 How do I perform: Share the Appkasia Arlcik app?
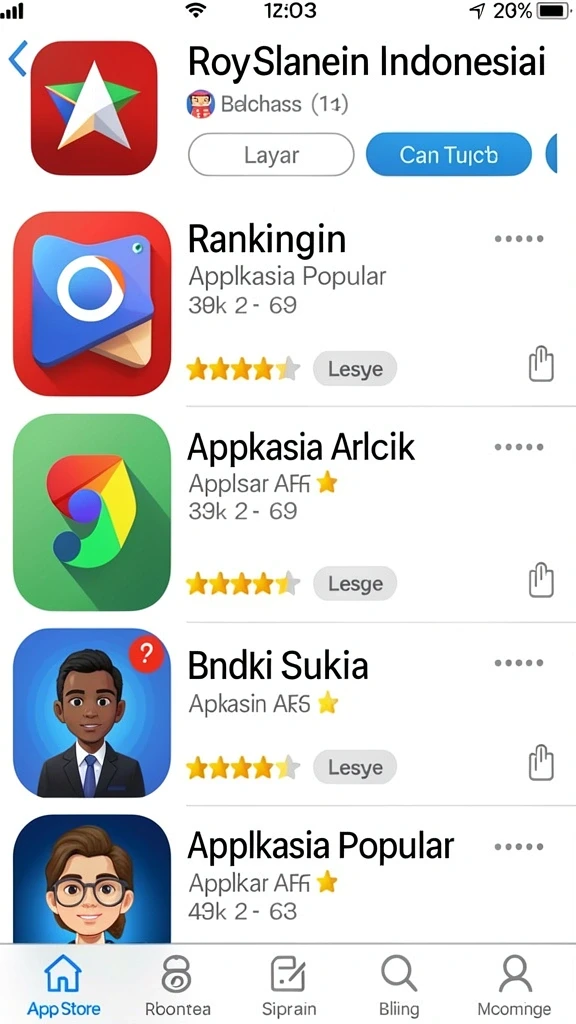click(541, 581)
